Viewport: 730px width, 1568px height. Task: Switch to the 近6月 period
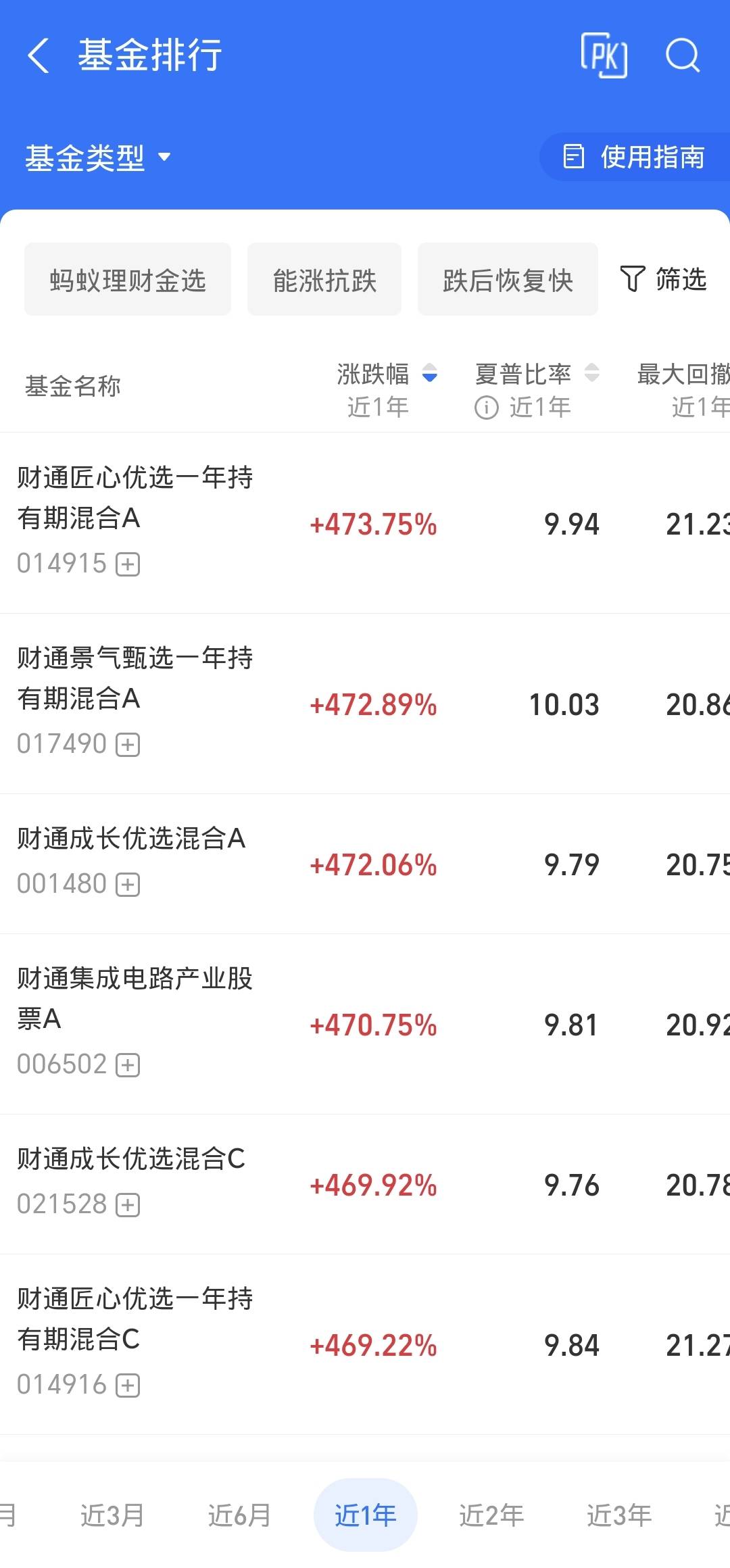239,1515
